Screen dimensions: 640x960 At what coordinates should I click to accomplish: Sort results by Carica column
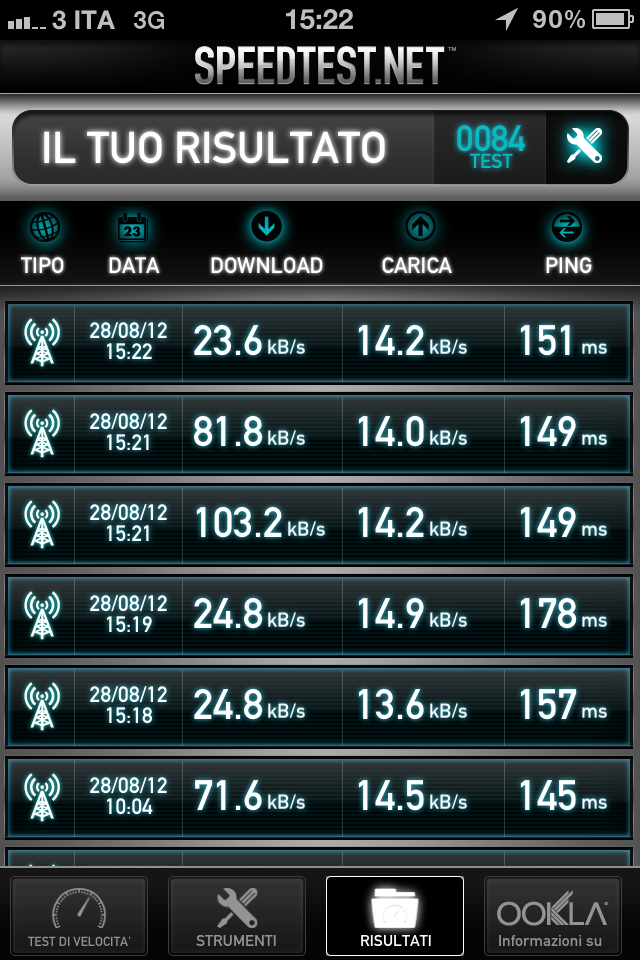(417, 245)
